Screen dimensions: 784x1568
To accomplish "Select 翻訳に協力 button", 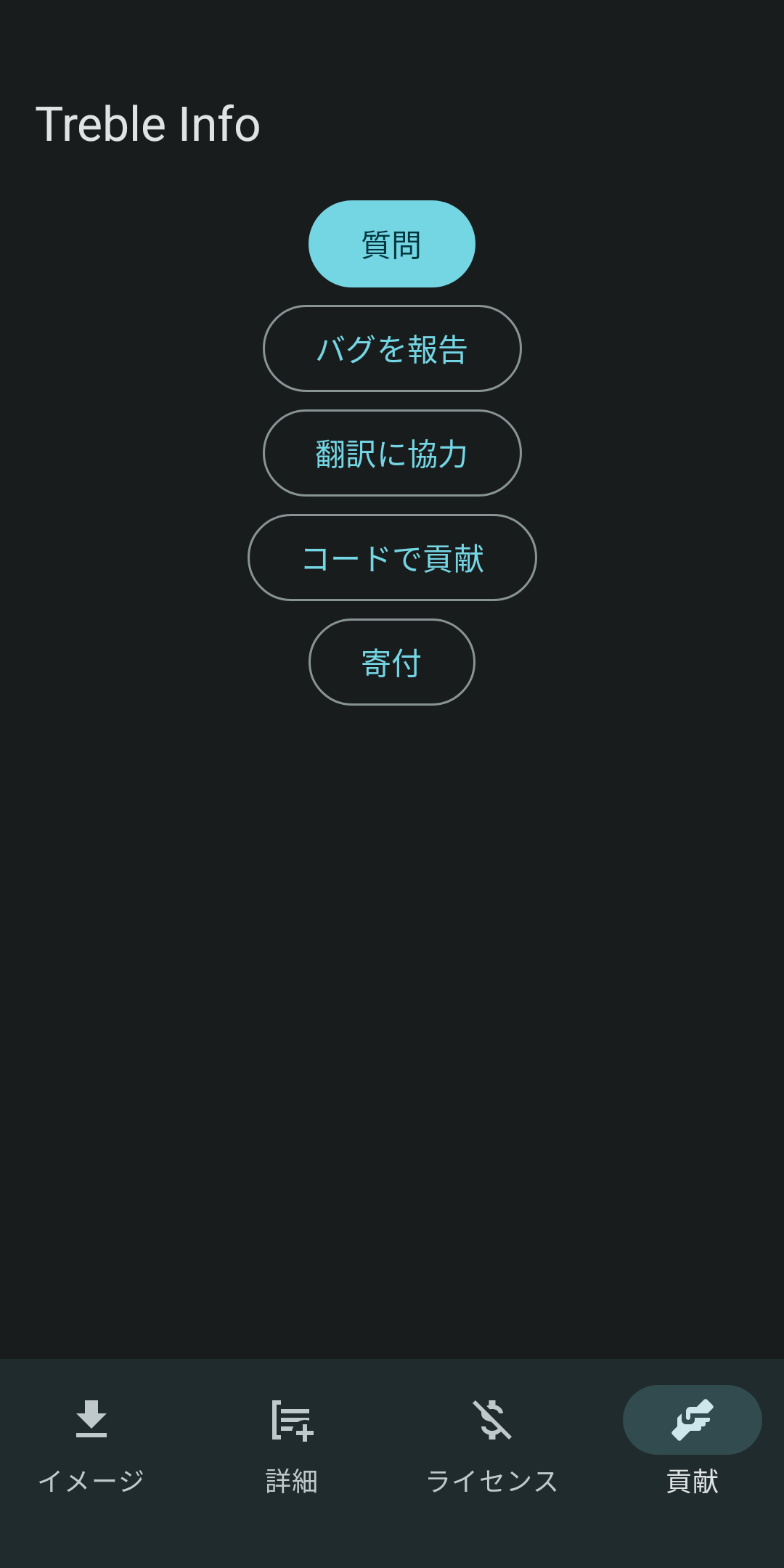I will (392, 453).
